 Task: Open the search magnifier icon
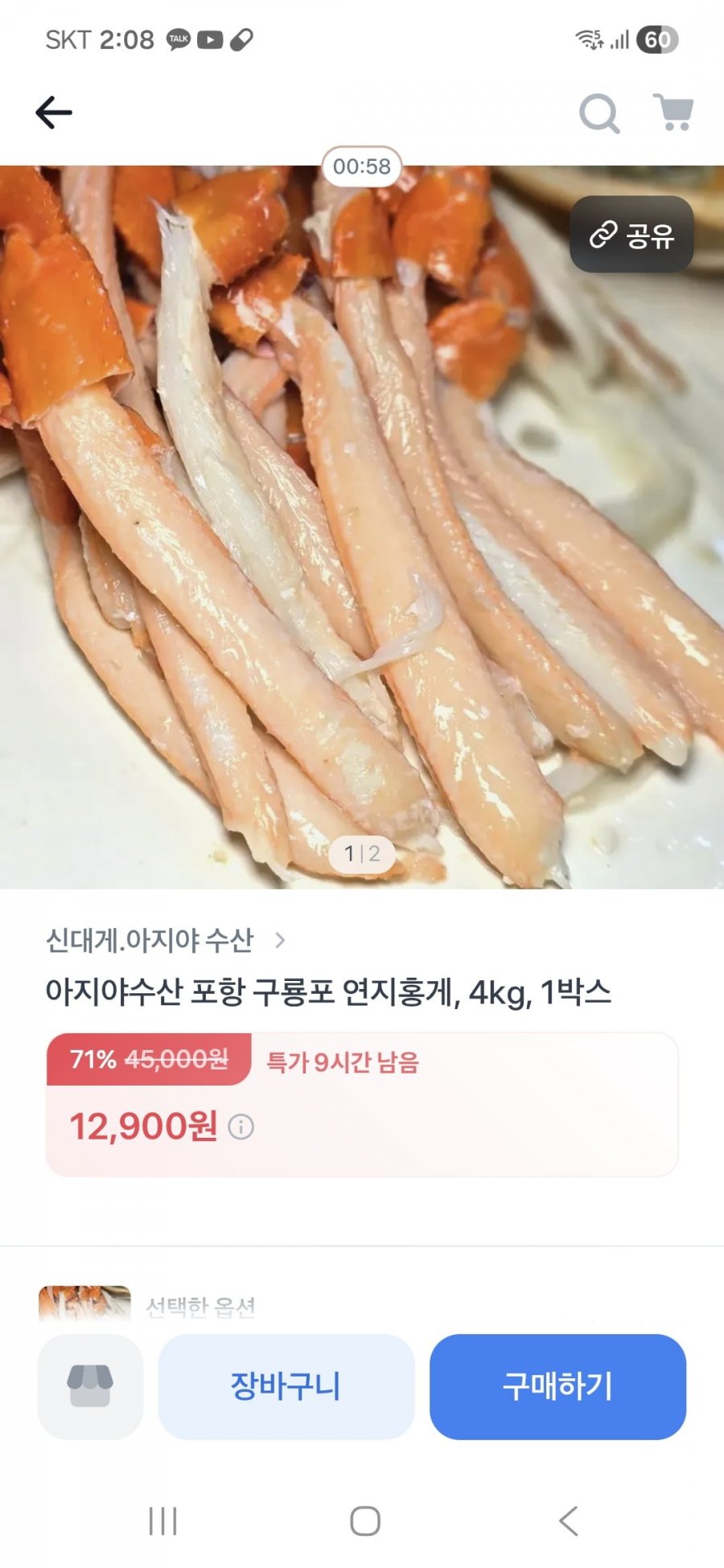pyautogui.click(x=599, y=113)
